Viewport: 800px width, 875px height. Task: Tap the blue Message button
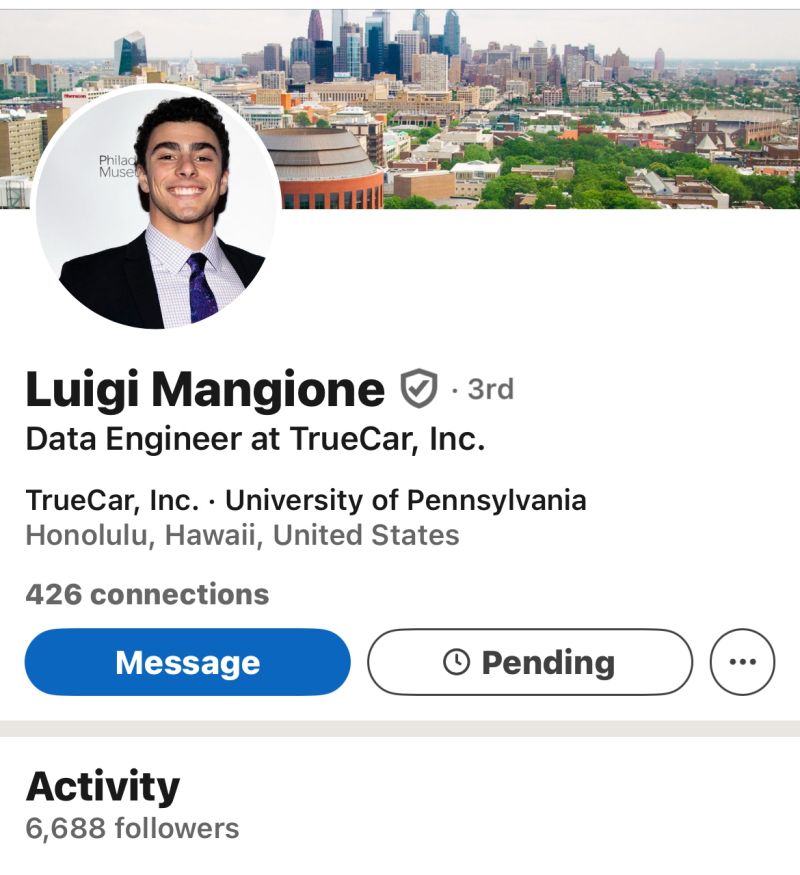pos(187,662)
